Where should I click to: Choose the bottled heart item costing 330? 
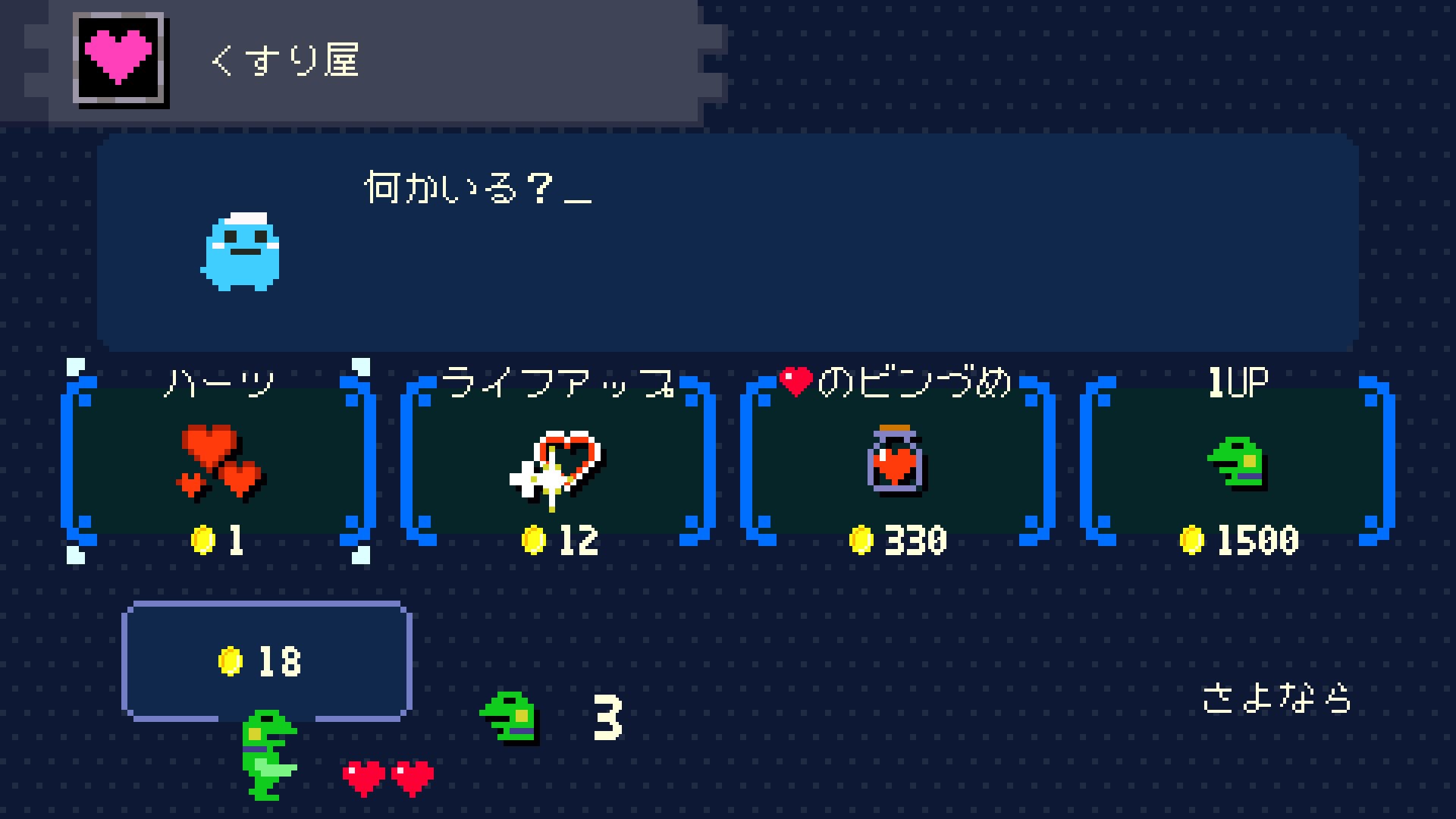click(898, 463)
